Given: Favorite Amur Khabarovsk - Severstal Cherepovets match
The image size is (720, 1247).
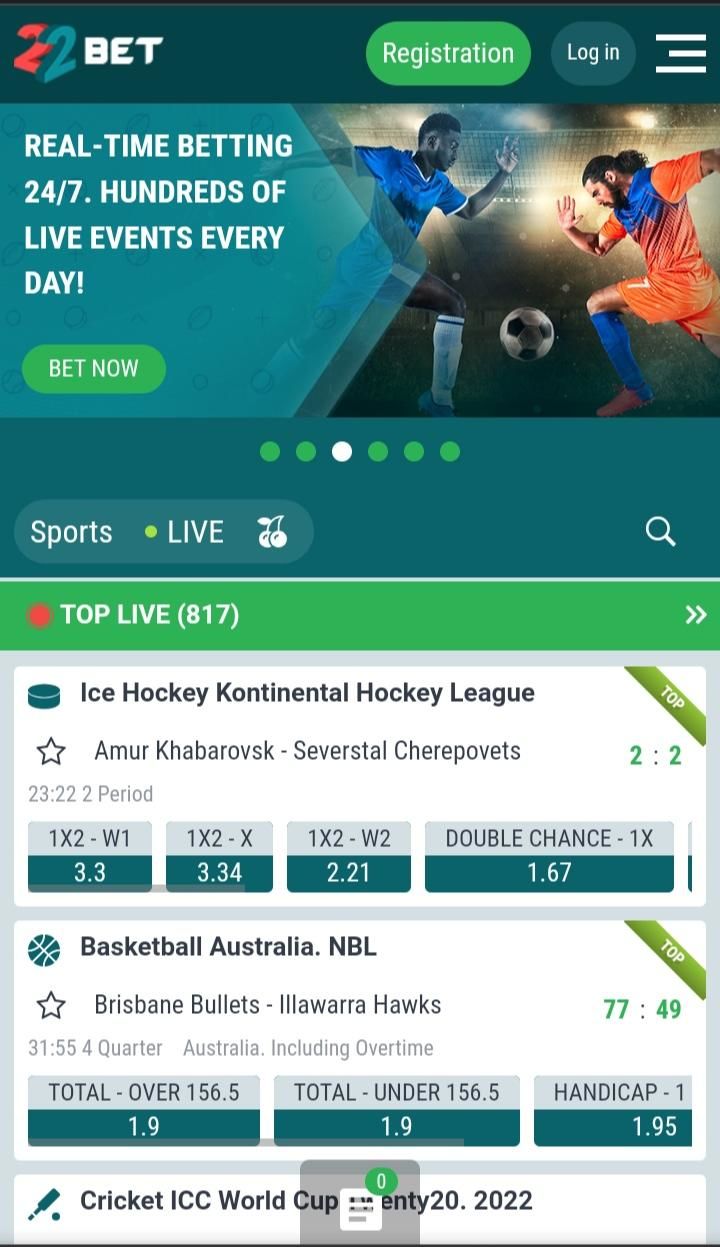Looking at the screenshot, I should pyautogui.click(x=51, y=752).
